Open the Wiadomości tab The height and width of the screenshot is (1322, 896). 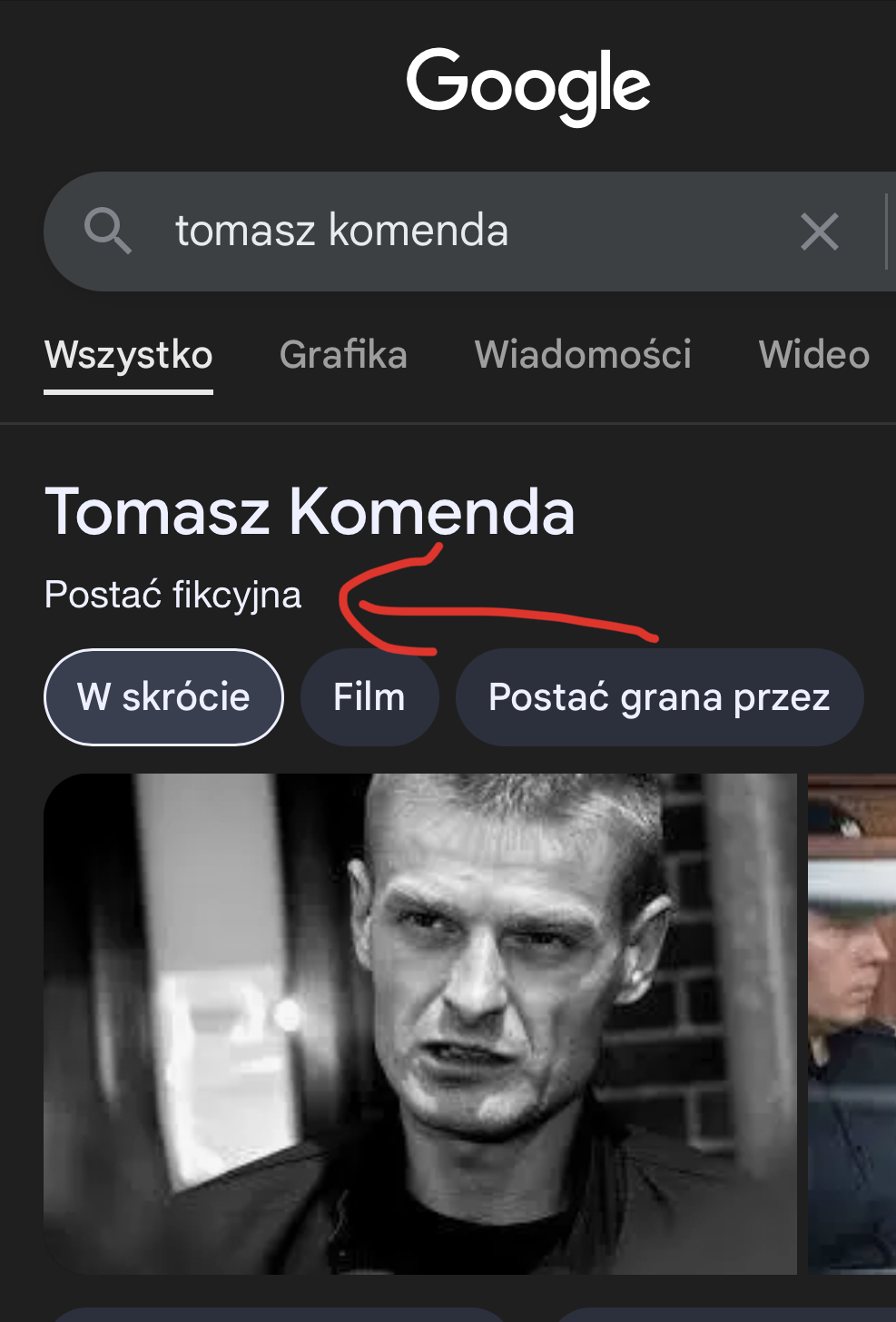(x=583, y=355)
